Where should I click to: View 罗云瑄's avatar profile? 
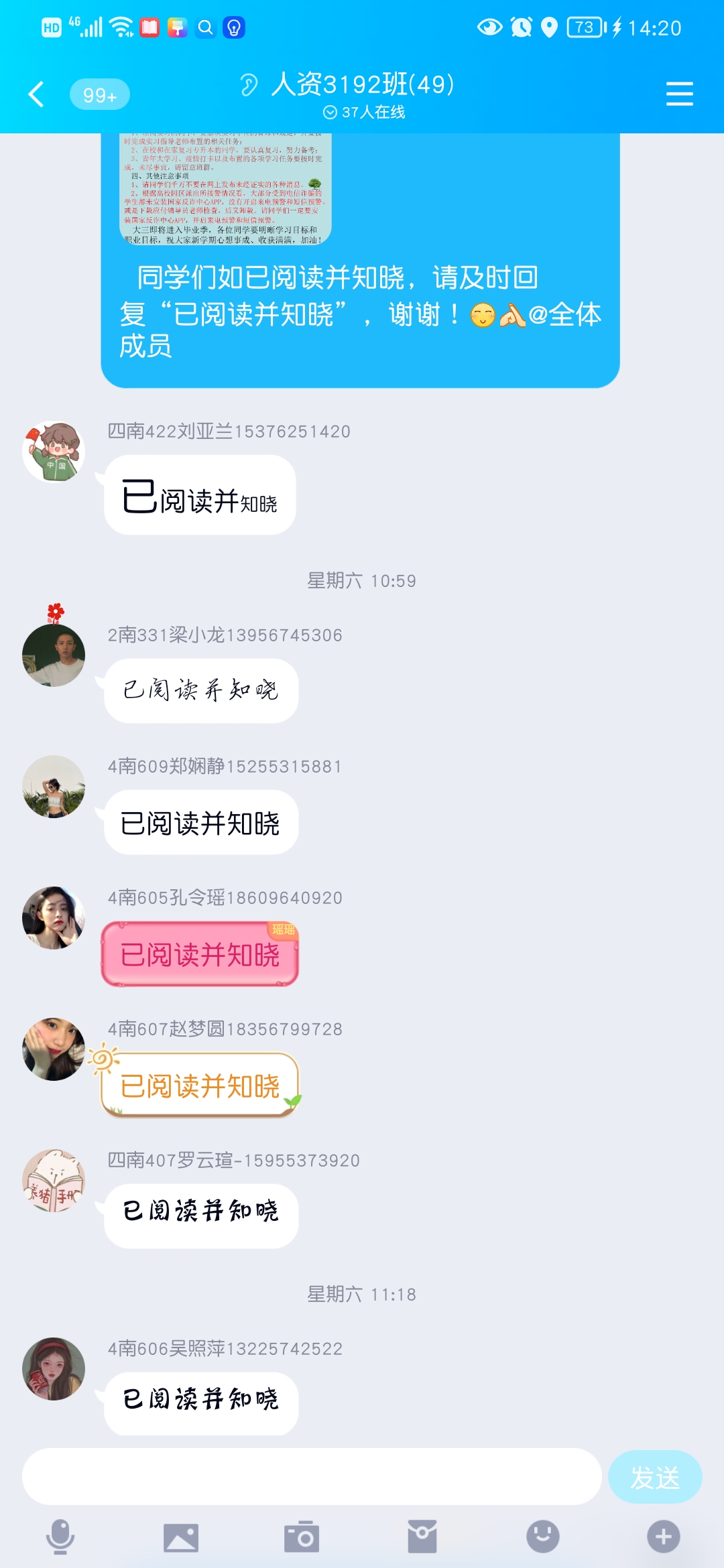[54, 1181]
